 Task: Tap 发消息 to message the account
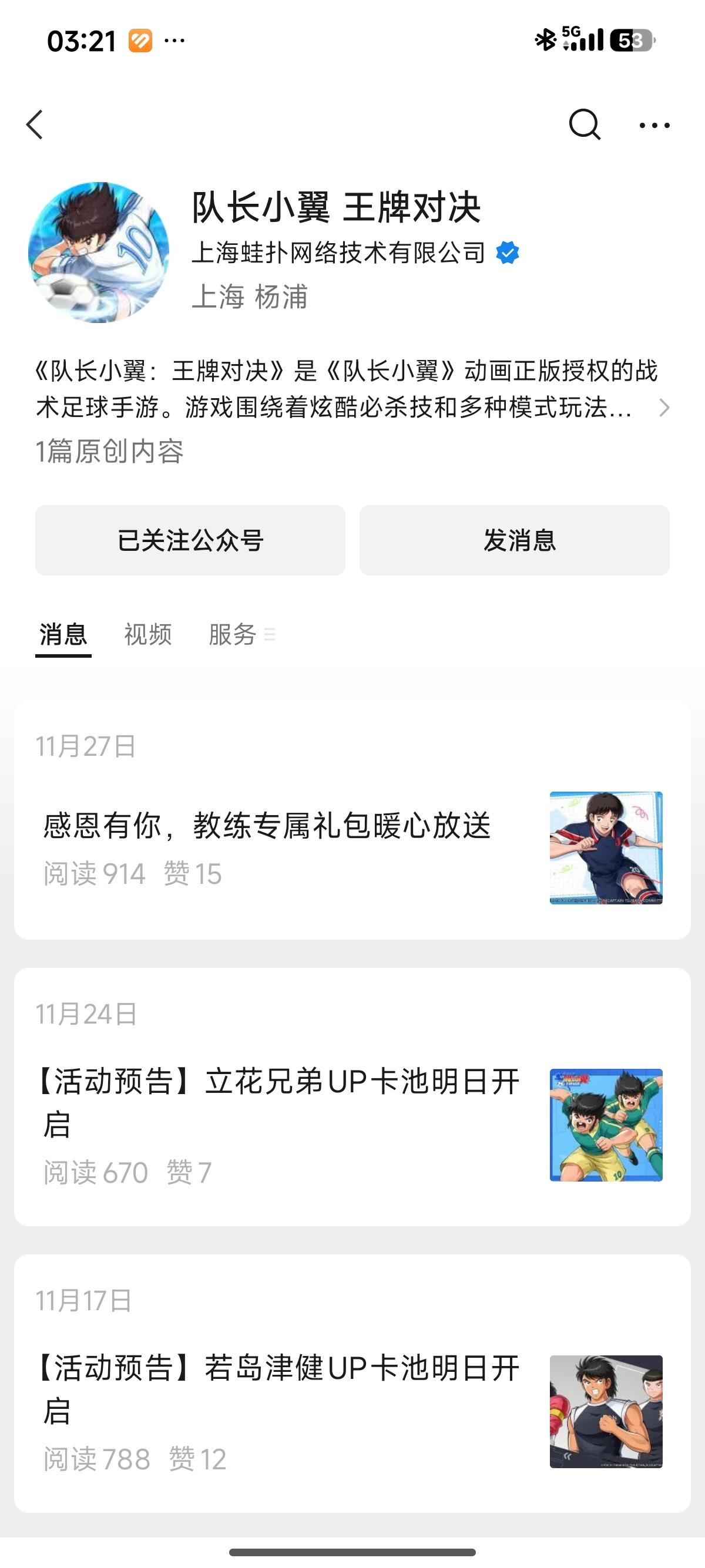coord(514,540)
